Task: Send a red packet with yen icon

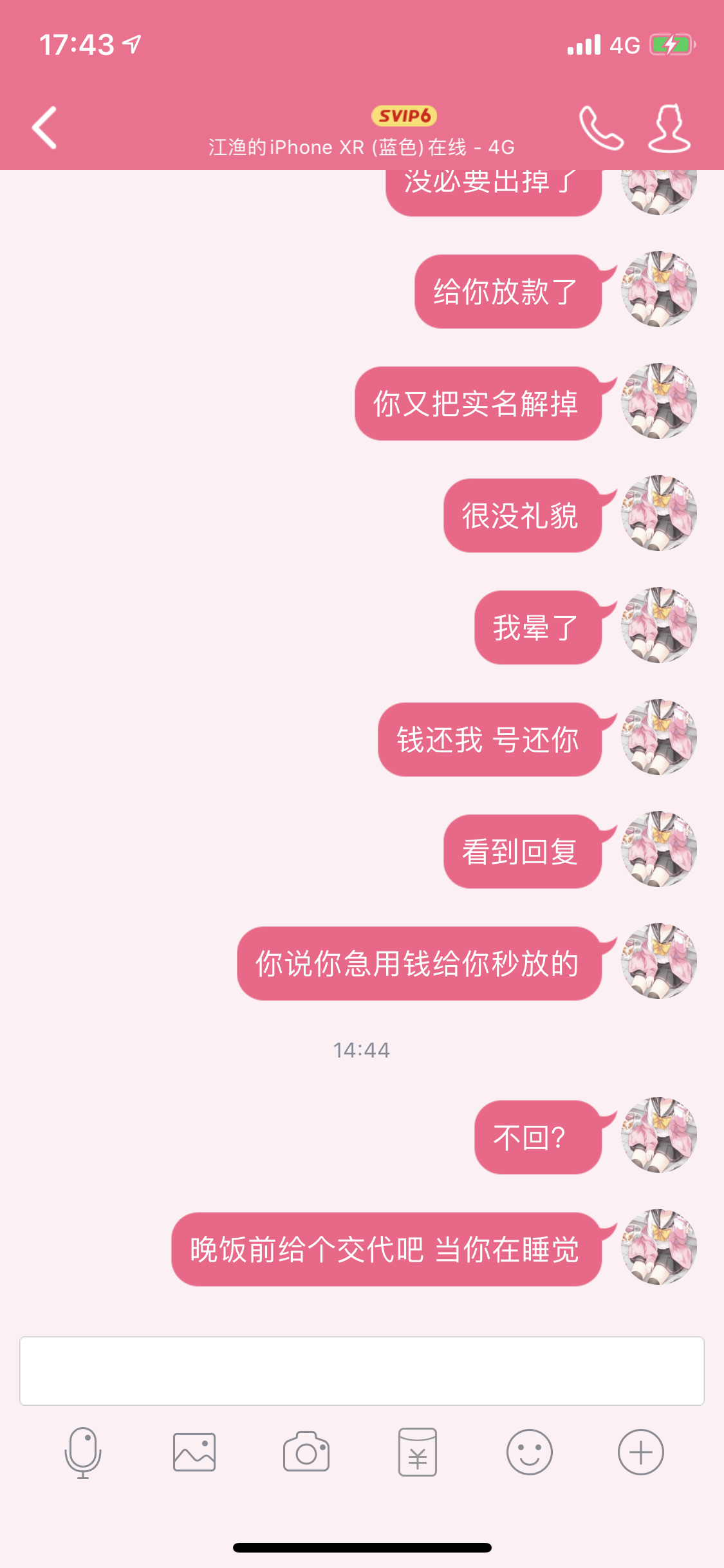Action: click(418, 1452)
